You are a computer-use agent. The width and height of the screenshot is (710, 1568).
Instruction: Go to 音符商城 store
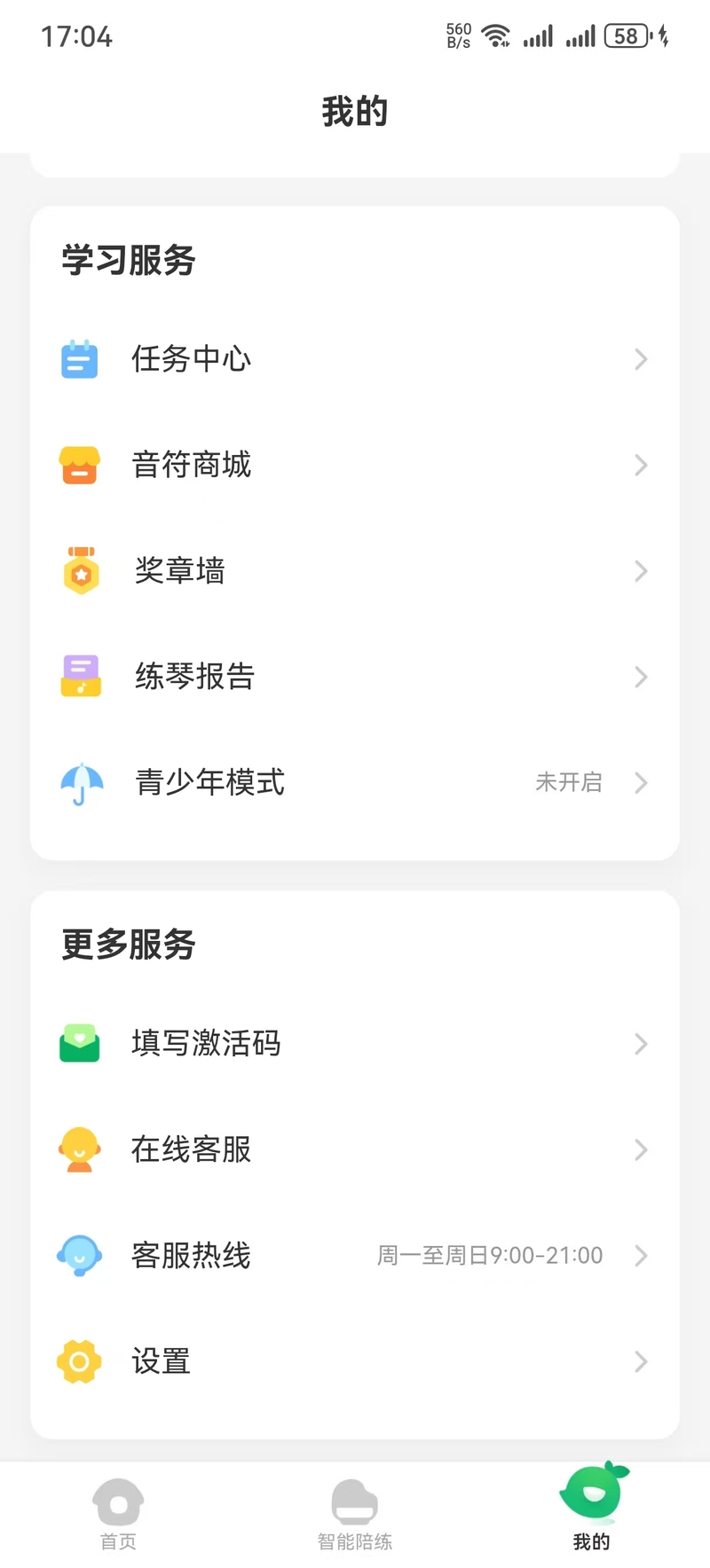pos(355,465)
